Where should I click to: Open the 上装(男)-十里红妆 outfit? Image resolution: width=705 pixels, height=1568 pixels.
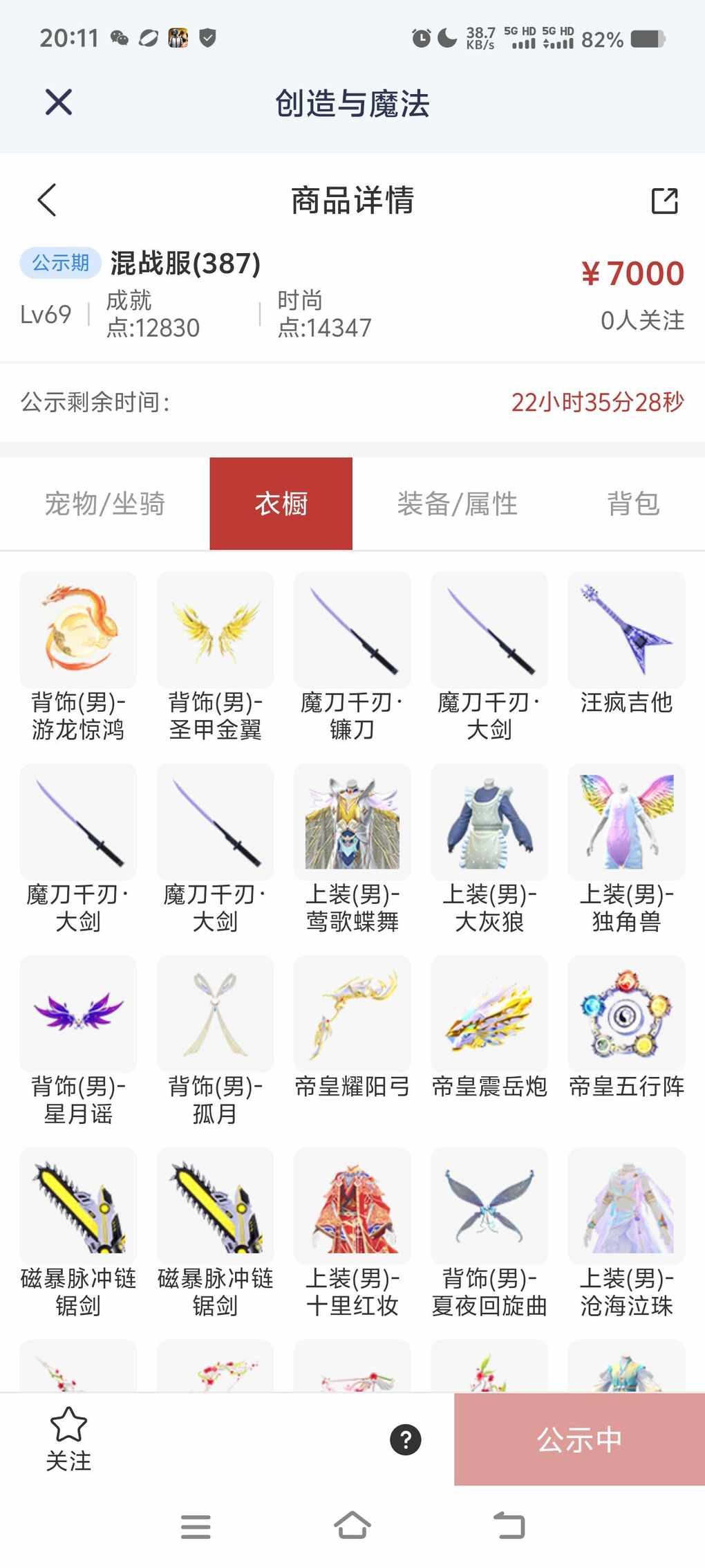coord(352,1207)
